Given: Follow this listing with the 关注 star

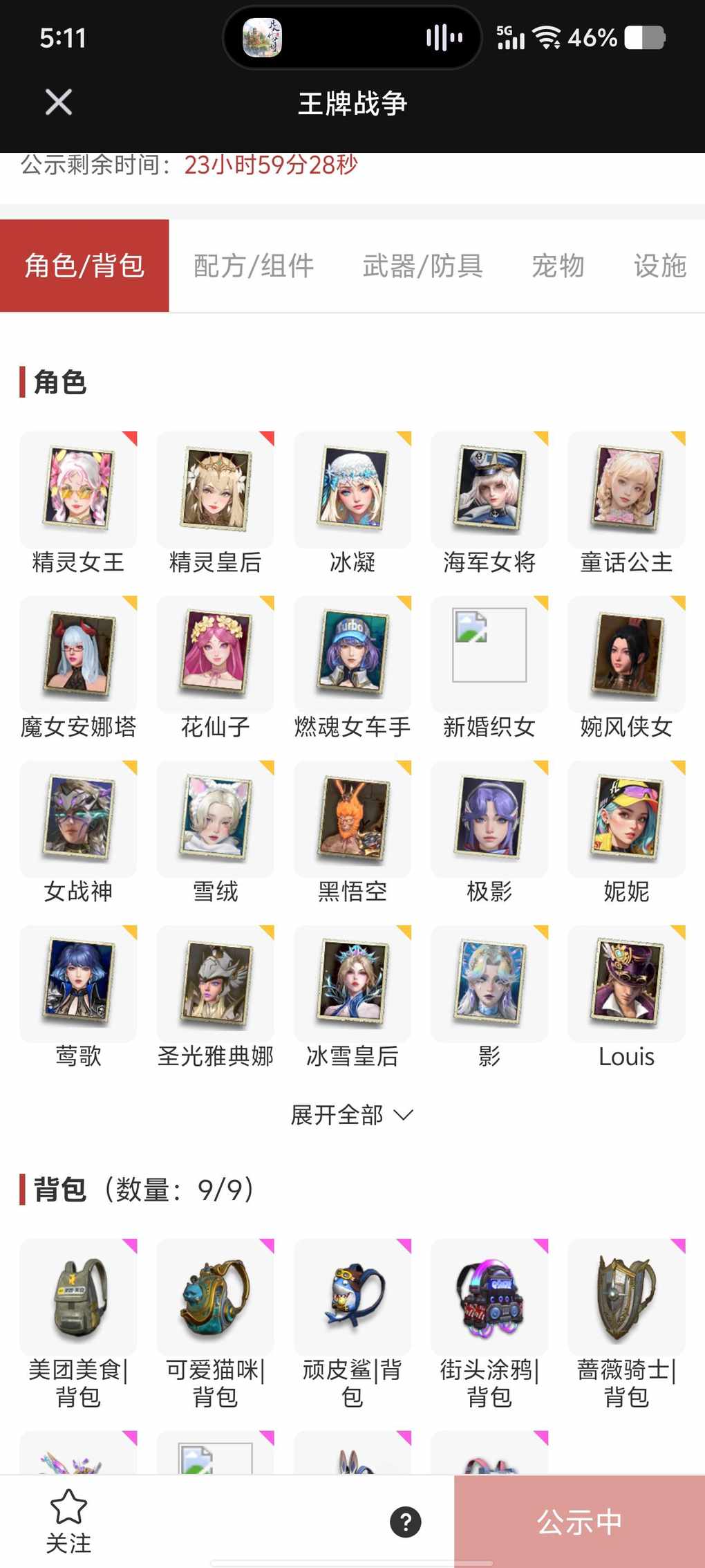Looking at the screenshot, I should click(68, 1520).
